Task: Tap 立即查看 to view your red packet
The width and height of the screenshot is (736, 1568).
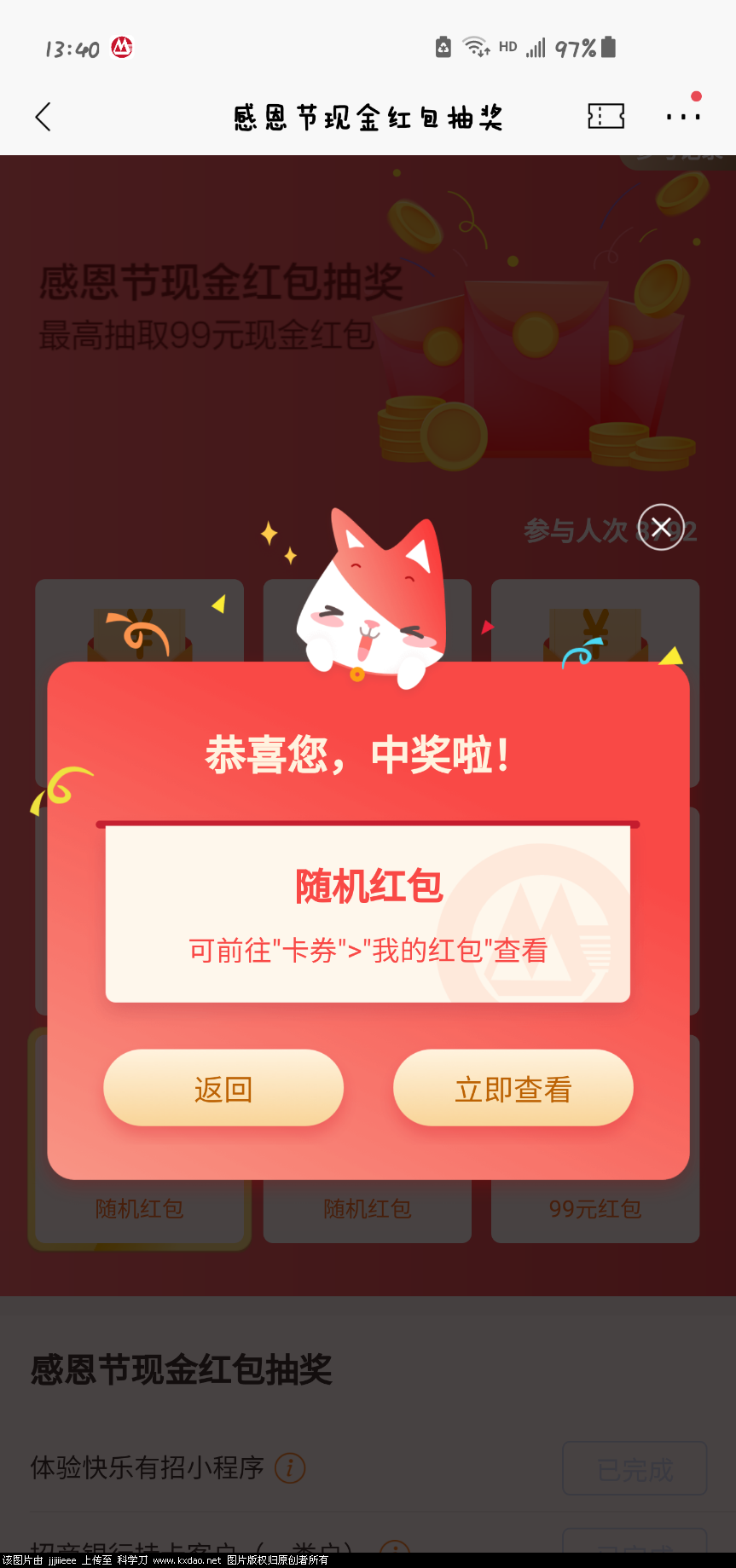Action: coord(513,1088)
